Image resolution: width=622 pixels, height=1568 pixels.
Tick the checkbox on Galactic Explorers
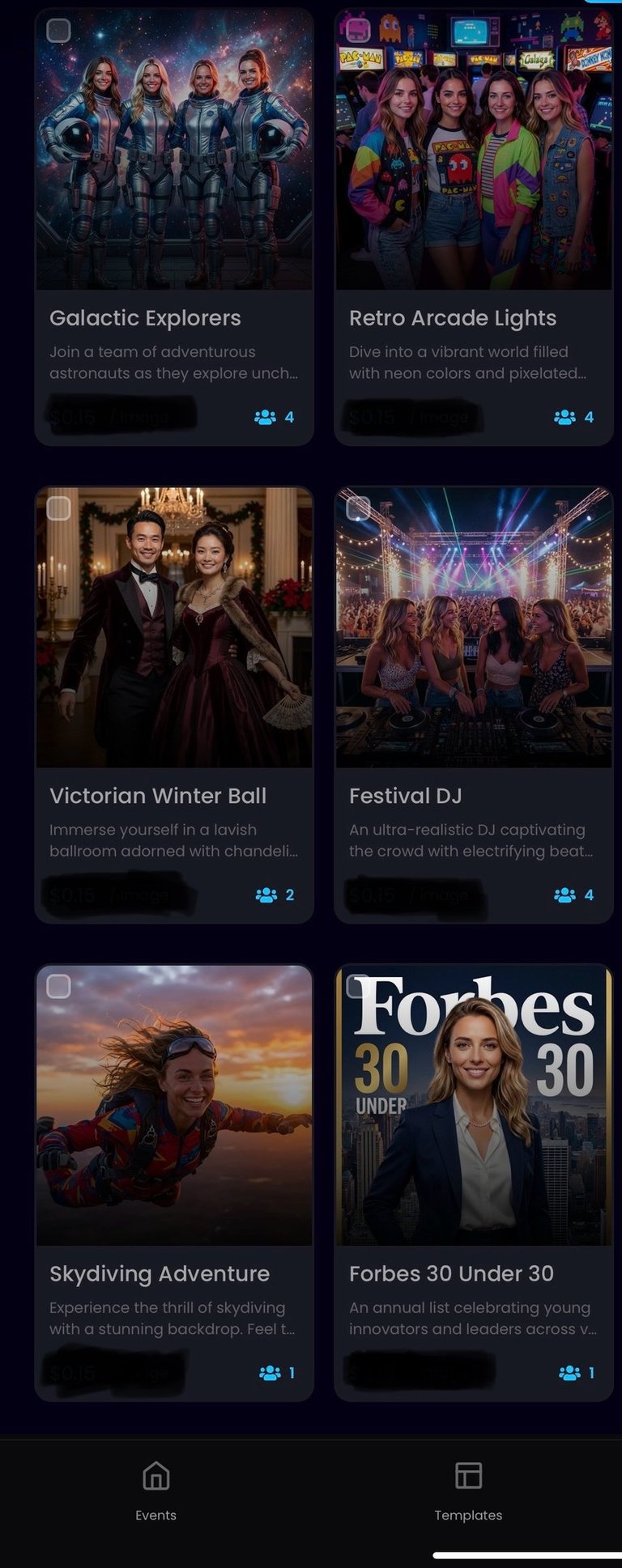(x=58, y=31)
